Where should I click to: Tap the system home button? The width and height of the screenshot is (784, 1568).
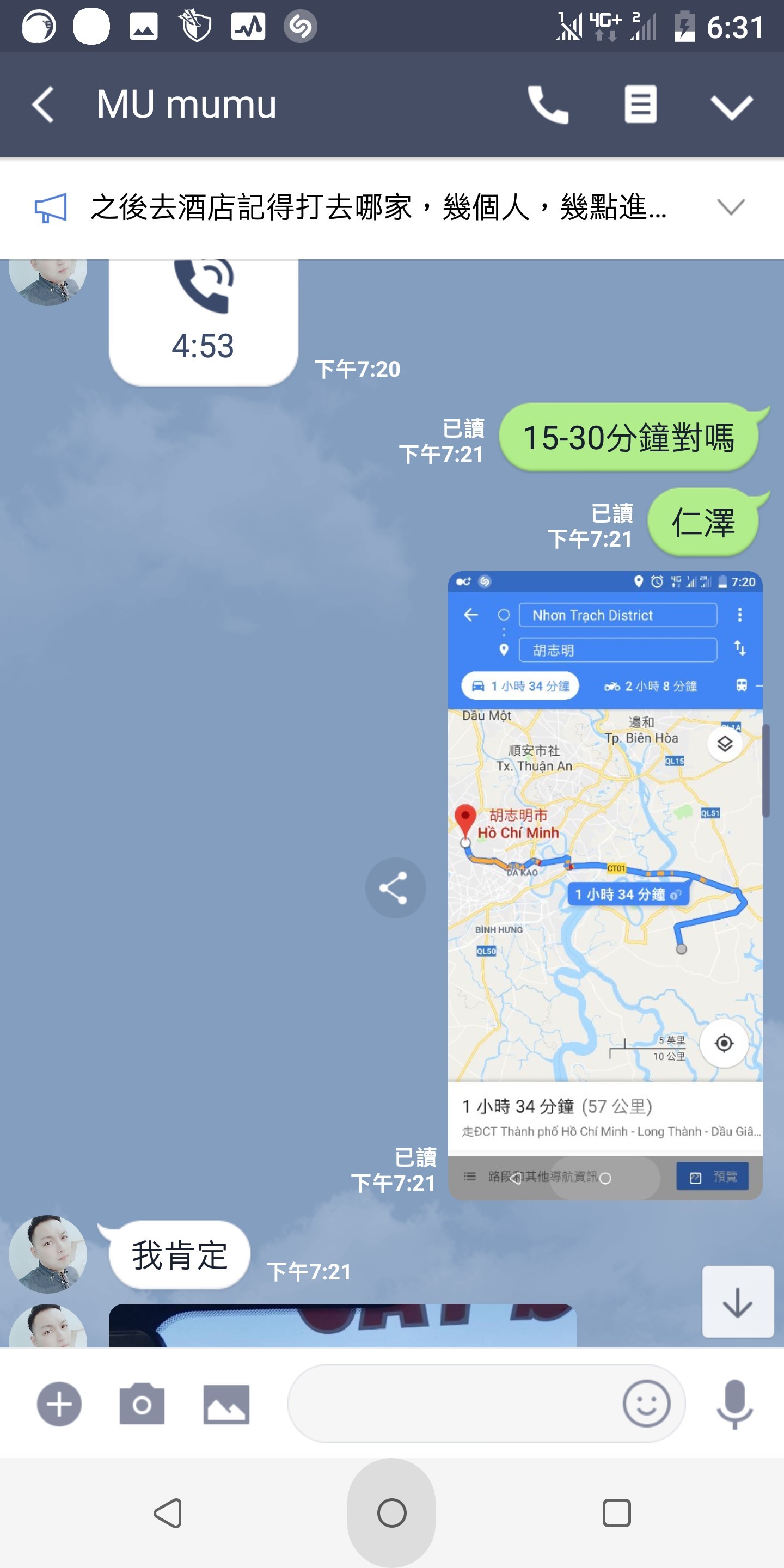point(391,1512)
